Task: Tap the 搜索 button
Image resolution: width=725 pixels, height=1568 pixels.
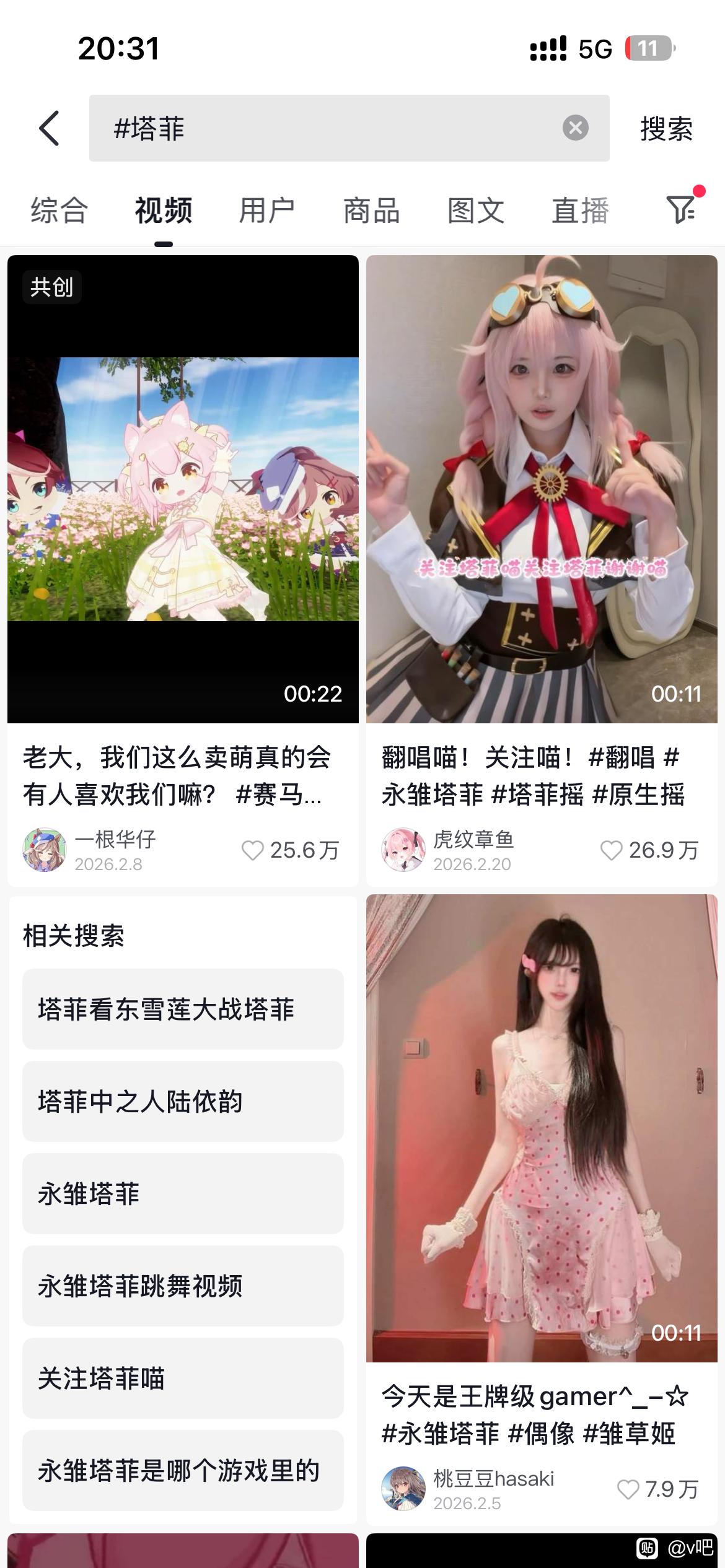Action: 666,129
